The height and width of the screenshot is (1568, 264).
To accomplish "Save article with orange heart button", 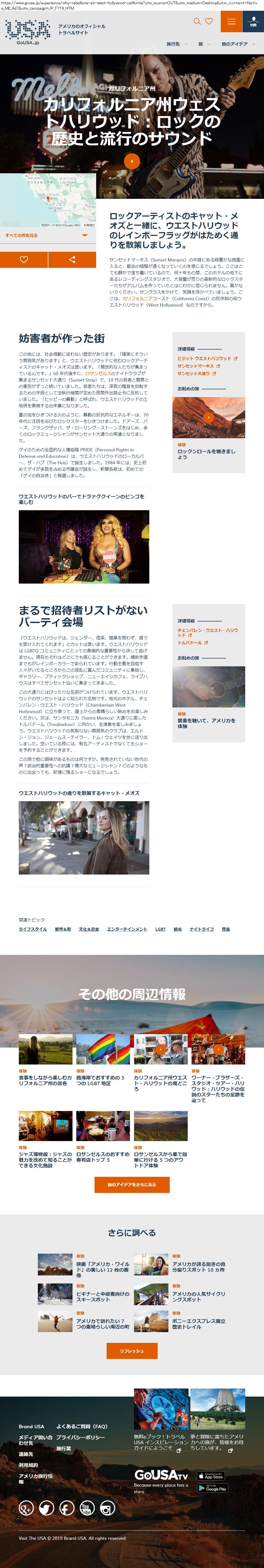I will [x=24, y=259].
